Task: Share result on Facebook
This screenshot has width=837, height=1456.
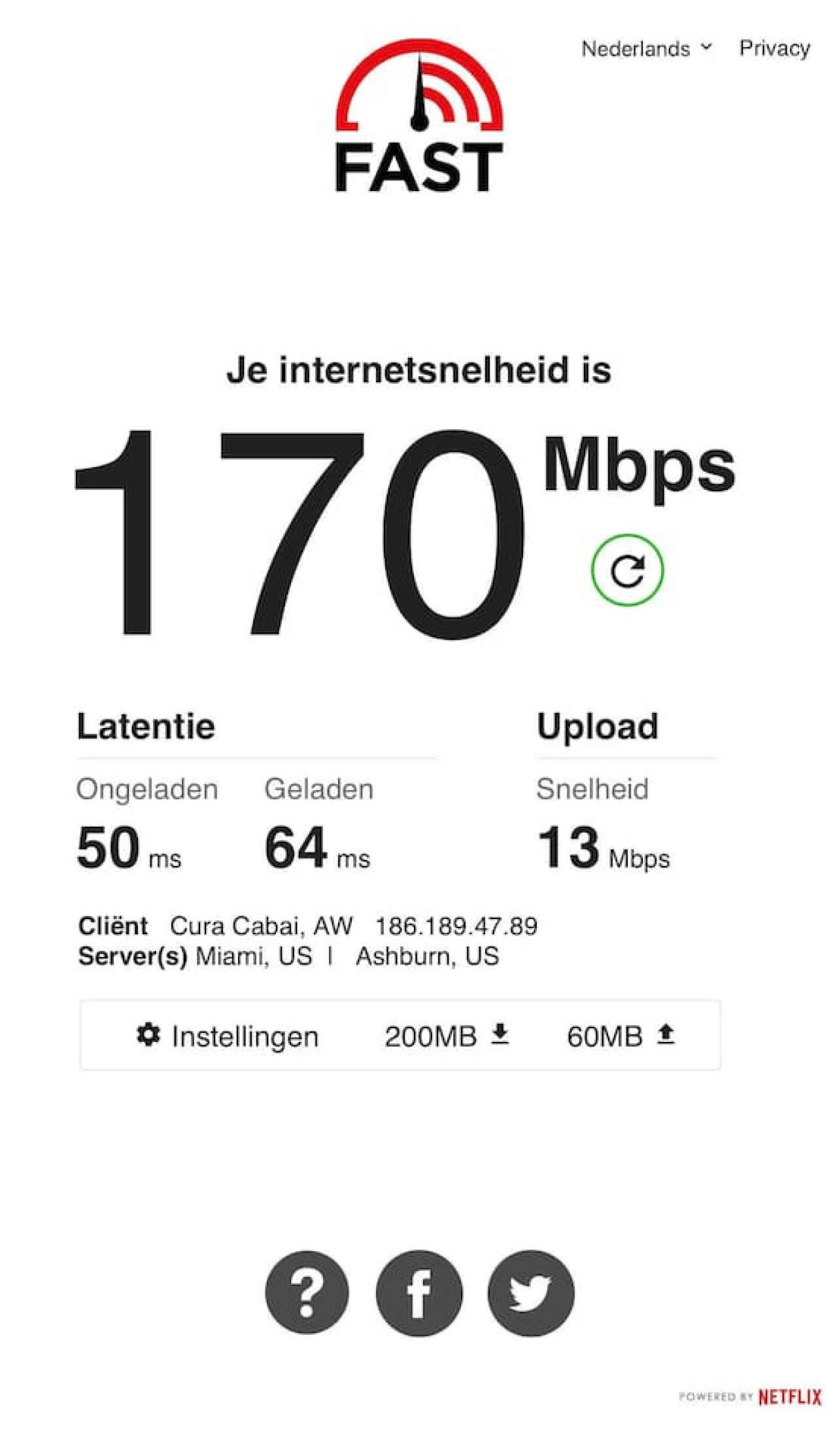Action: click(419, 1293)
